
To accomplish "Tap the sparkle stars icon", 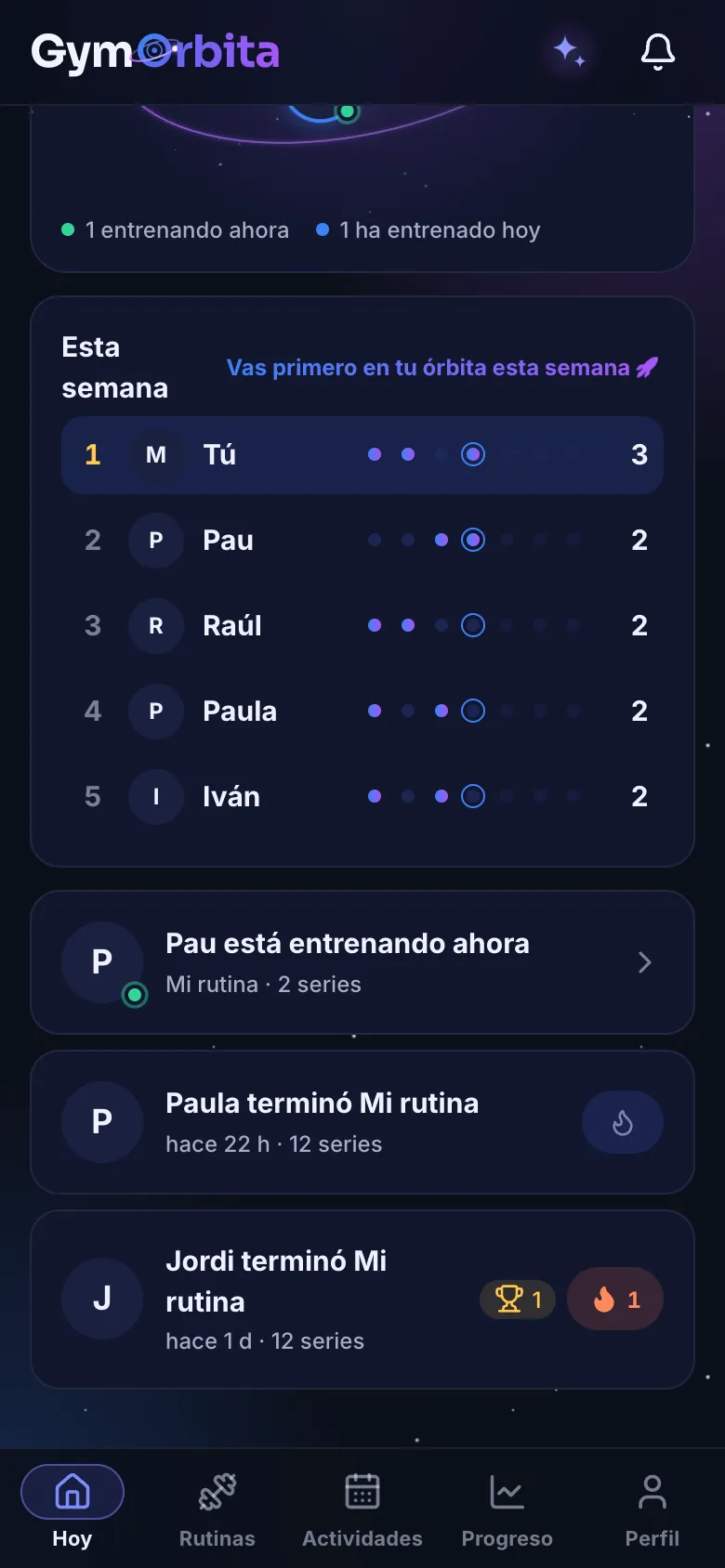I will click(569, 51).
